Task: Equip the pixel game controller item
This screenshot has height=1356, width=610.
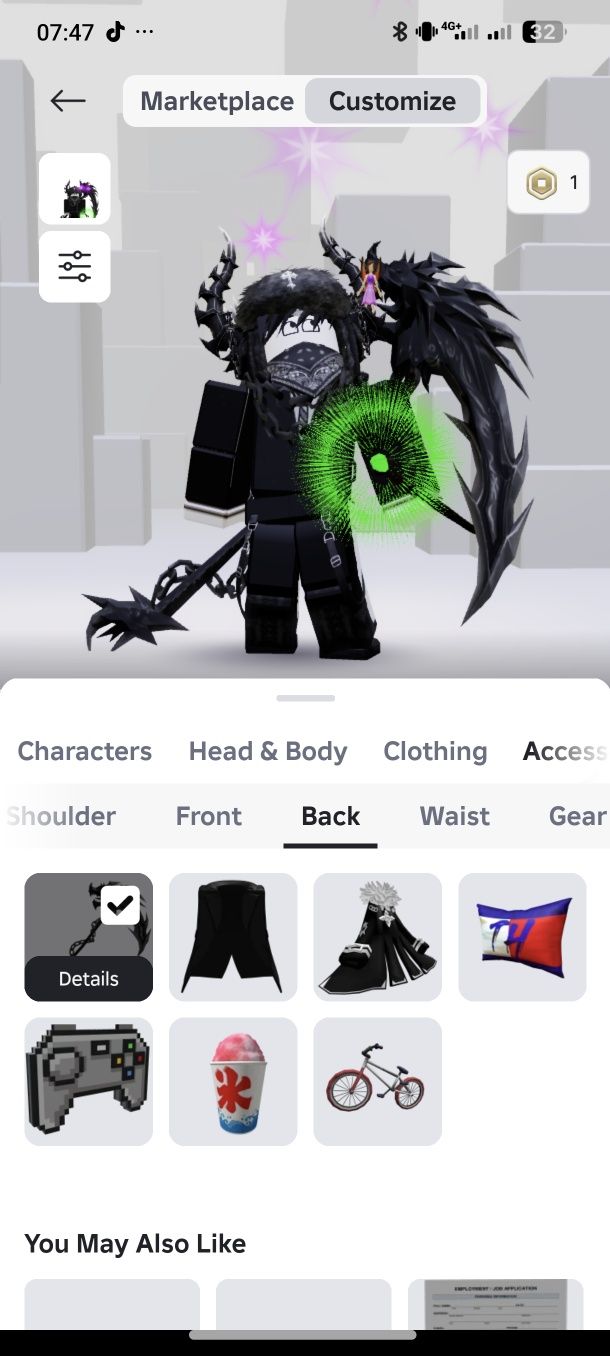Action: coord(89,1081)
